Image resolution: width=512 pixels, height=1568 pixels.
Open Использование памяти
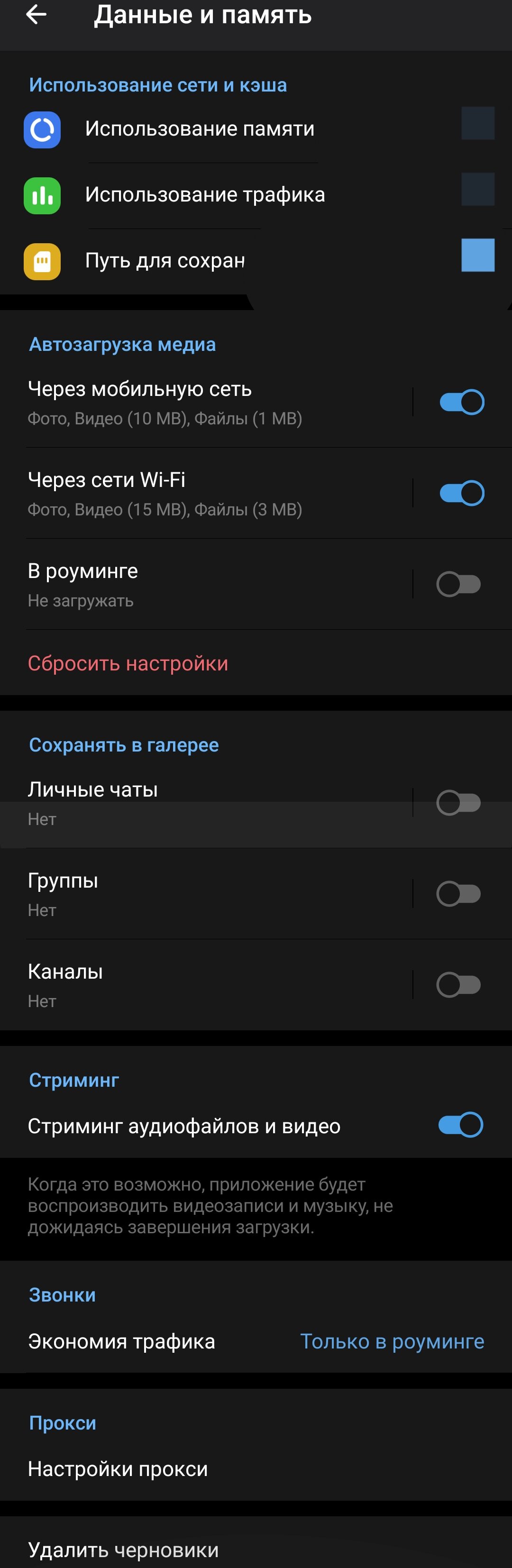pyautogui.click(x=200, y=129)
